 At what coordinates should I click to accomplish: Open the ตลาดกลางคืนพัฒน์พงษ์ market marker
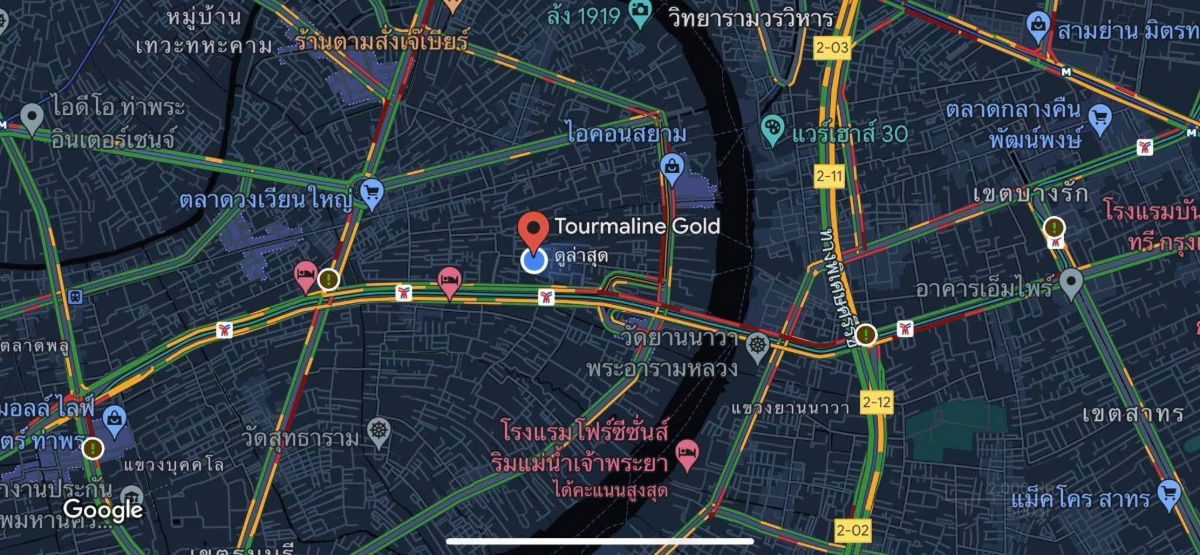pyautogui.click(x=1100, y=118)
